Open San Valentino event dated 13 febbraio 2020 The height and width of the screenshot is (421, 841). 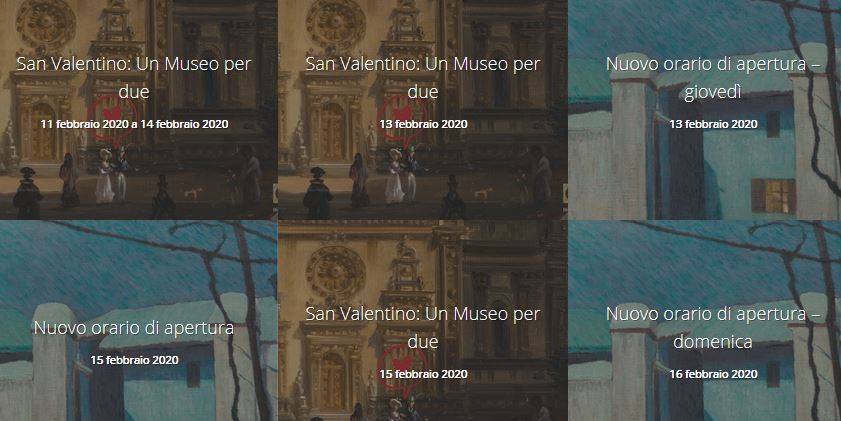pyautogui.click(x=422, y=78)
